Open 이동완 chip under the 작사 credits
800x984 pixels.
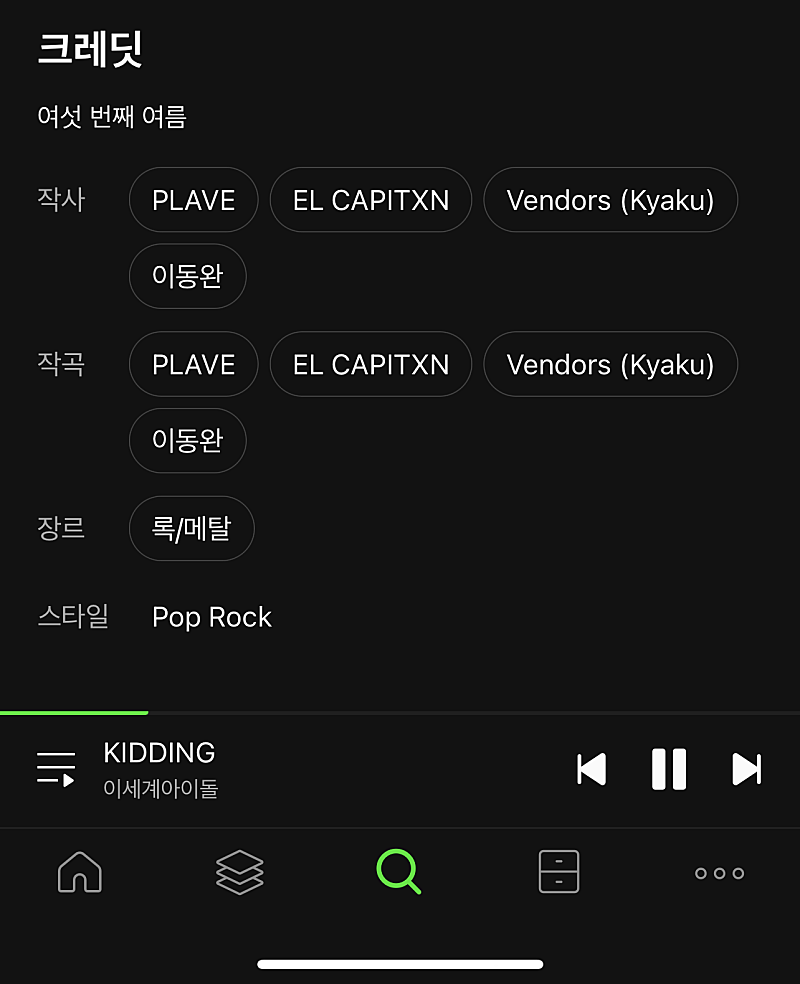(187, 276)
